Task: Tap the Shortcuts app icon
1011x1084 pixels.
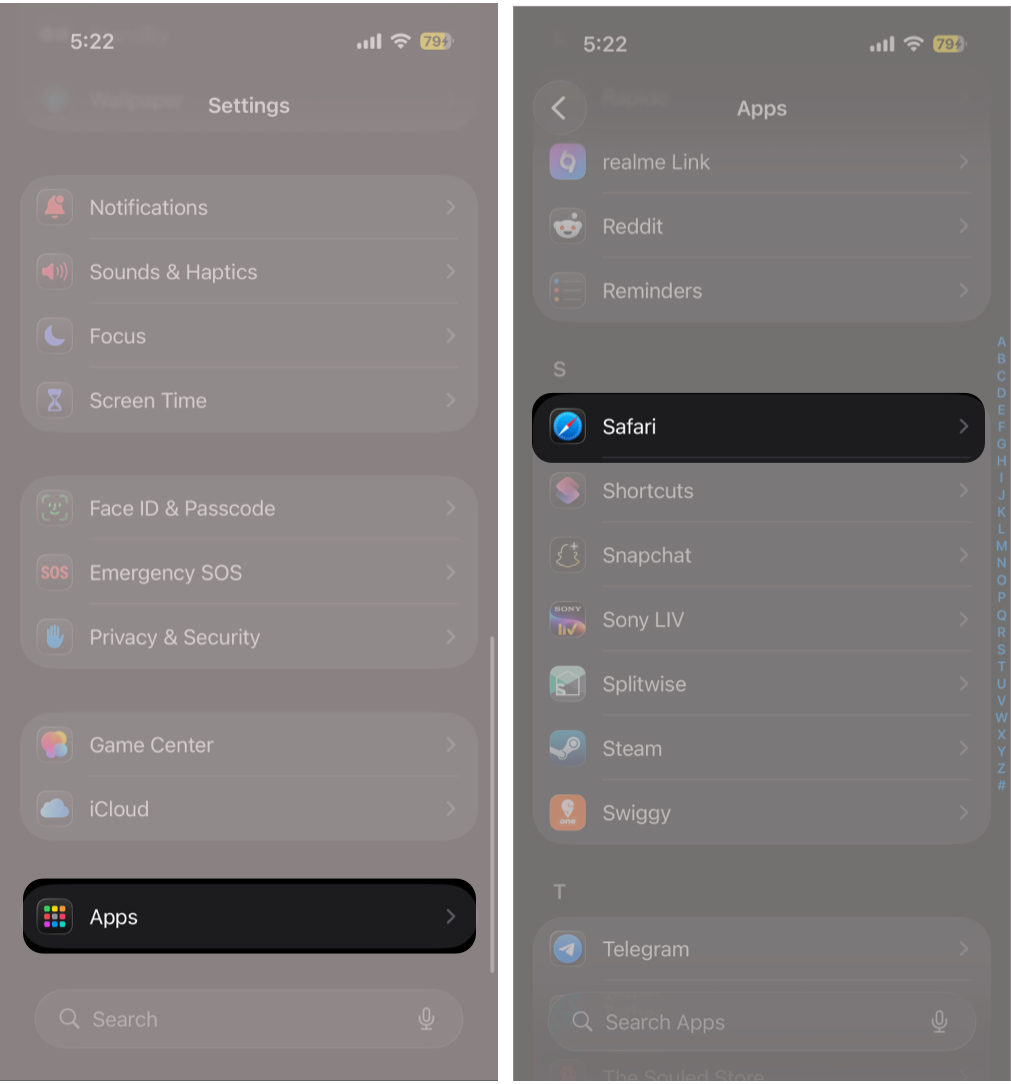Action: click(x=567, y=491)
